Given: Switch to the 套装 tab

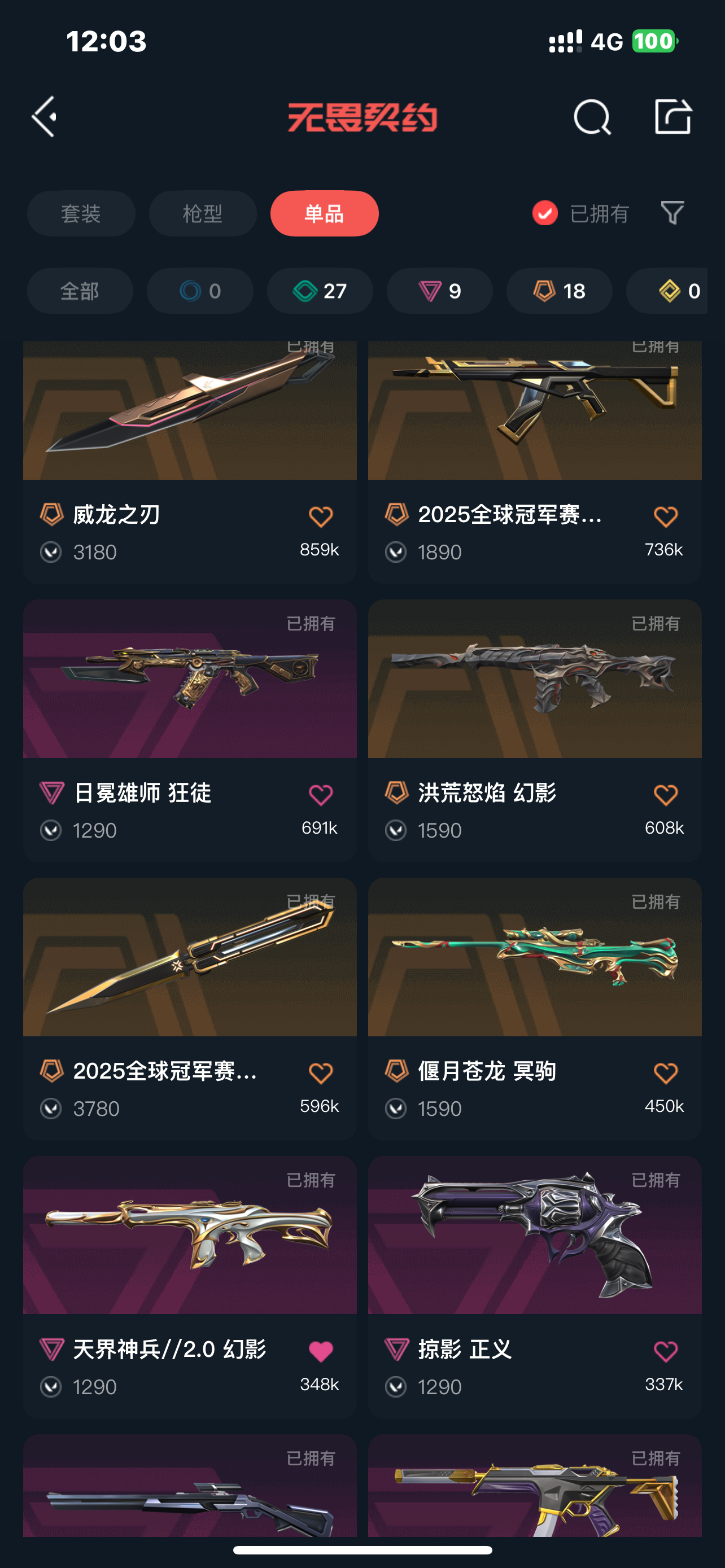Looking at the screenshot, I should pos(81,214).
